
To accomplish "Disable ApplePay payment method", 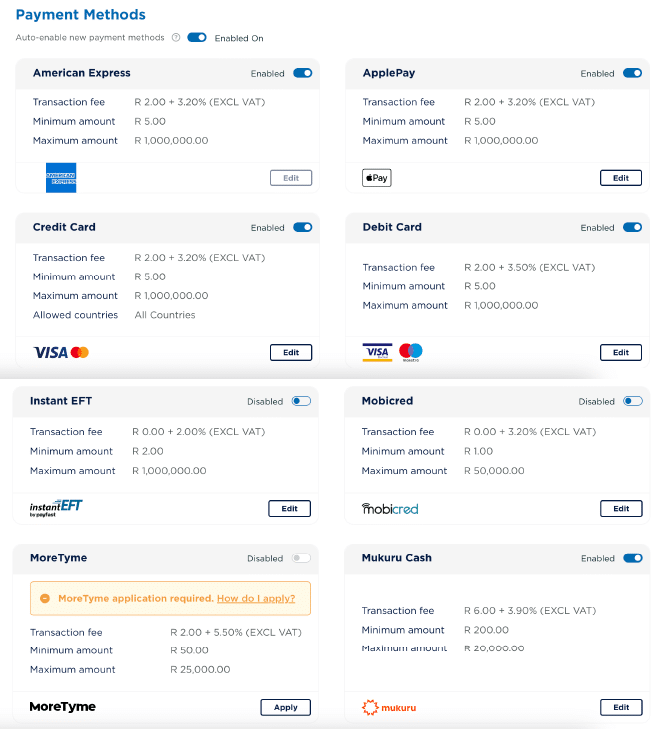I will tap(632, 73).
